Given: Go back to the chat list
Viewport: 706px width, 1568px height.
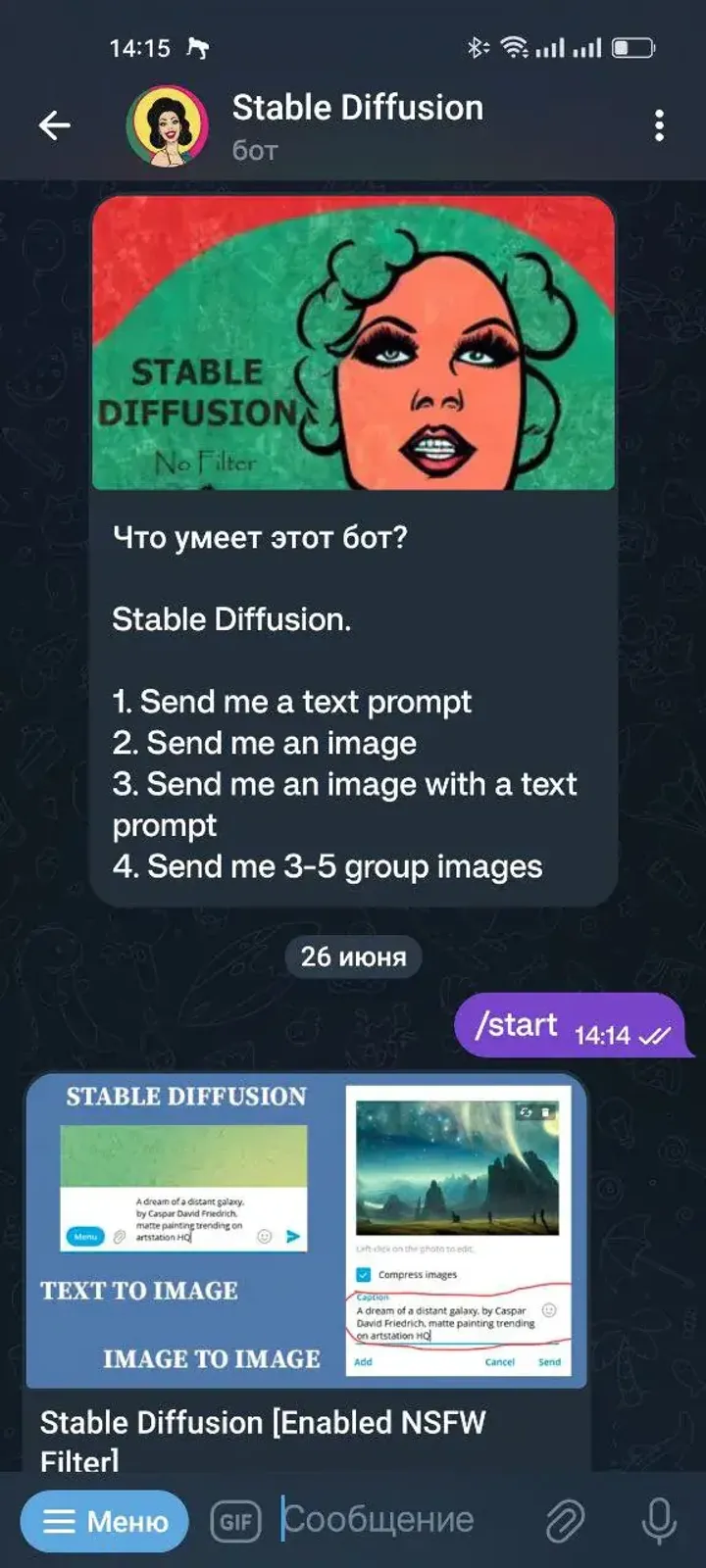Looking at the screenshot, I should pyautogui.click(x=55, y=125).
